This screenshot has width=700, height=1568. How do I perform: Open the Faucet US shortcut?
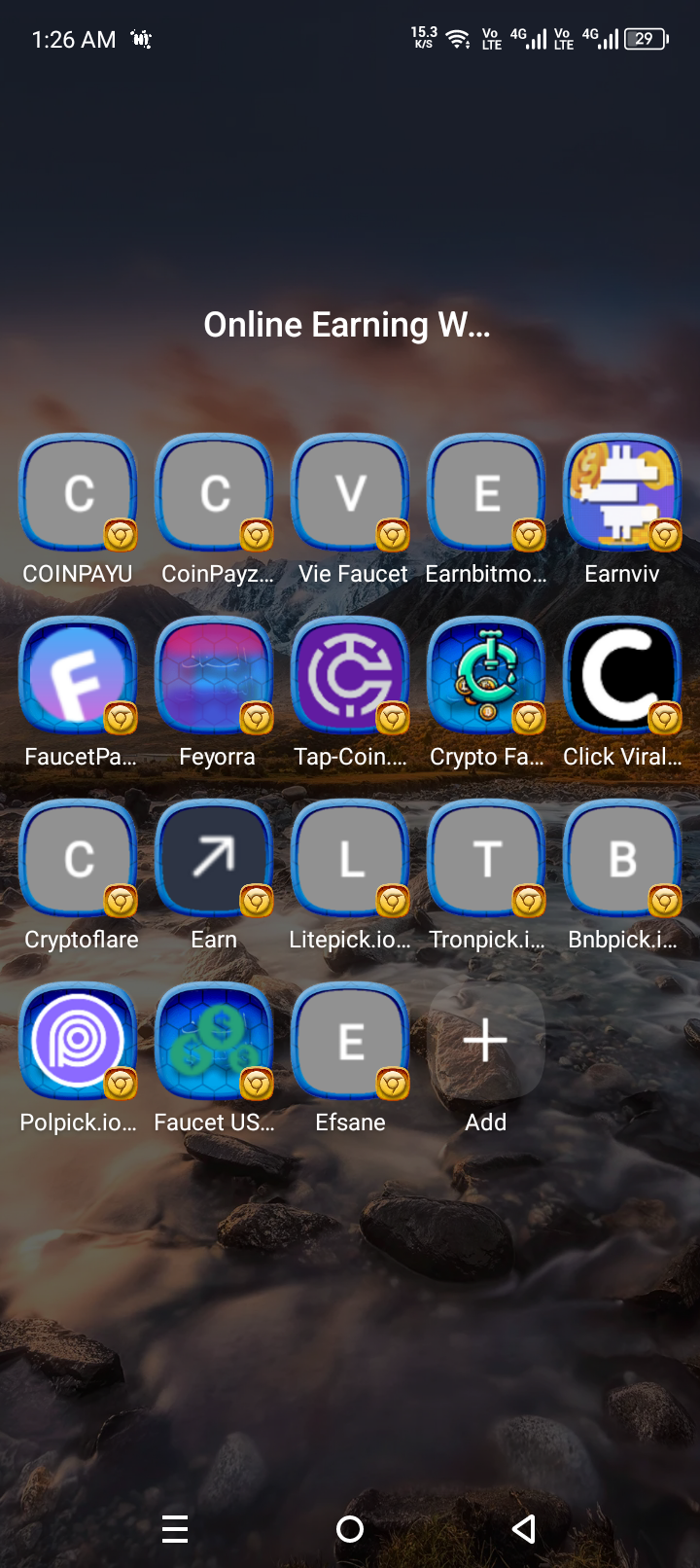tap(214, 1042)
